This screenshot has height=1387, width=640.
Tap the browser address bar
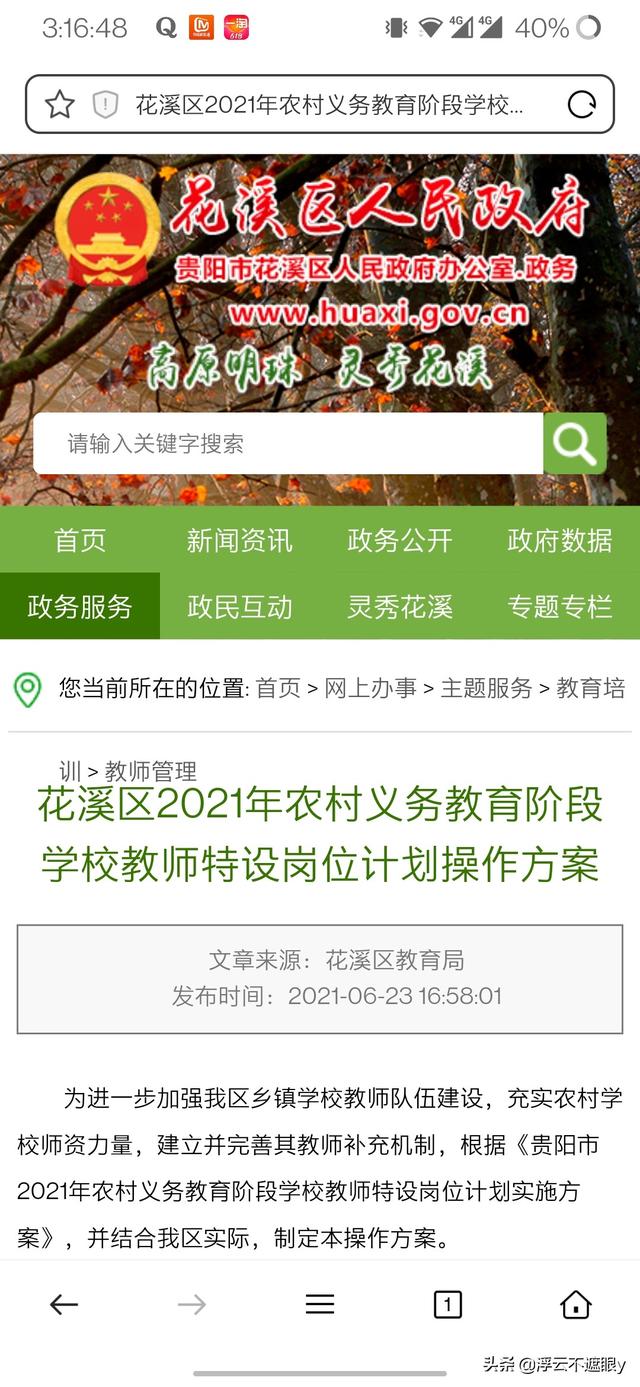coord(330,105)
